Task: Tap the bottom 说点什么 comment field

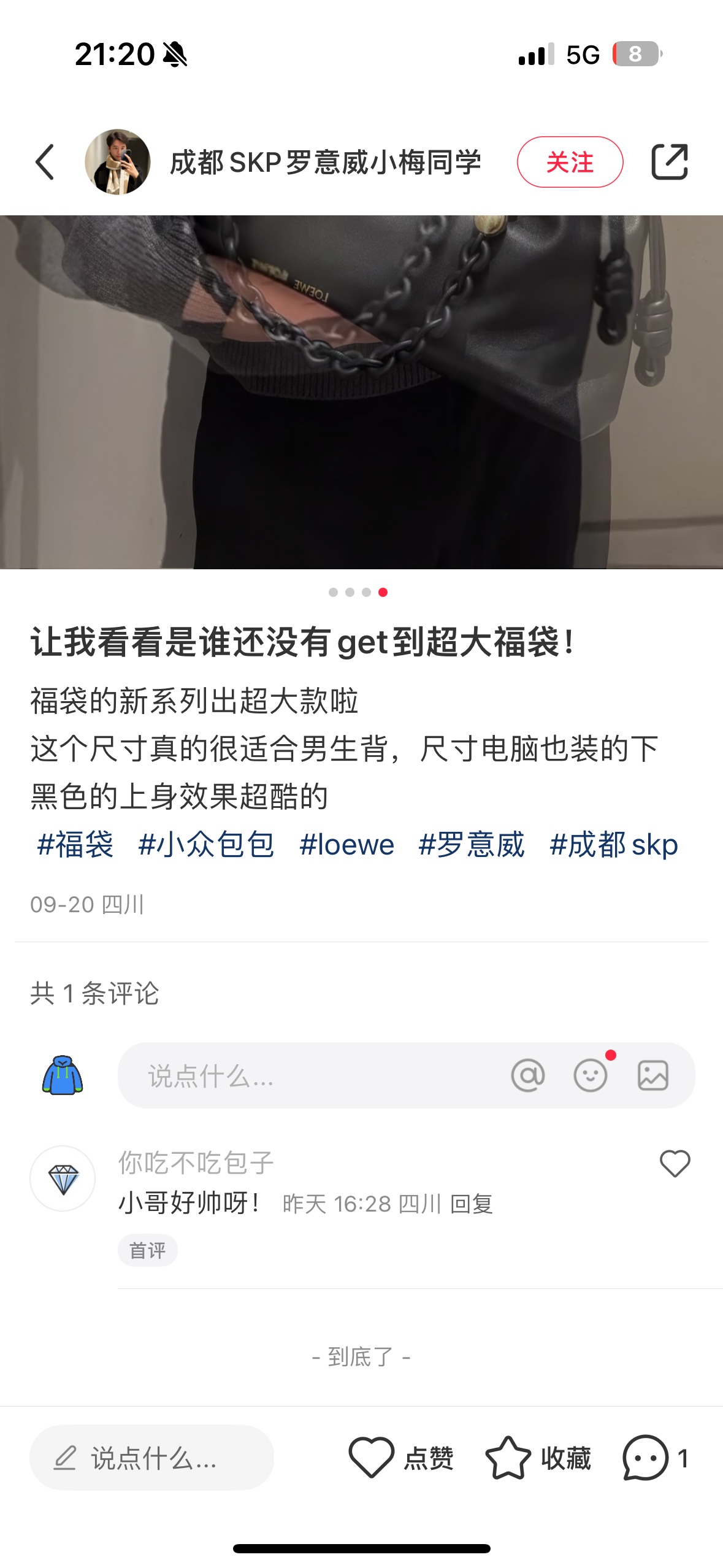Action: (x=151, y=1458)
